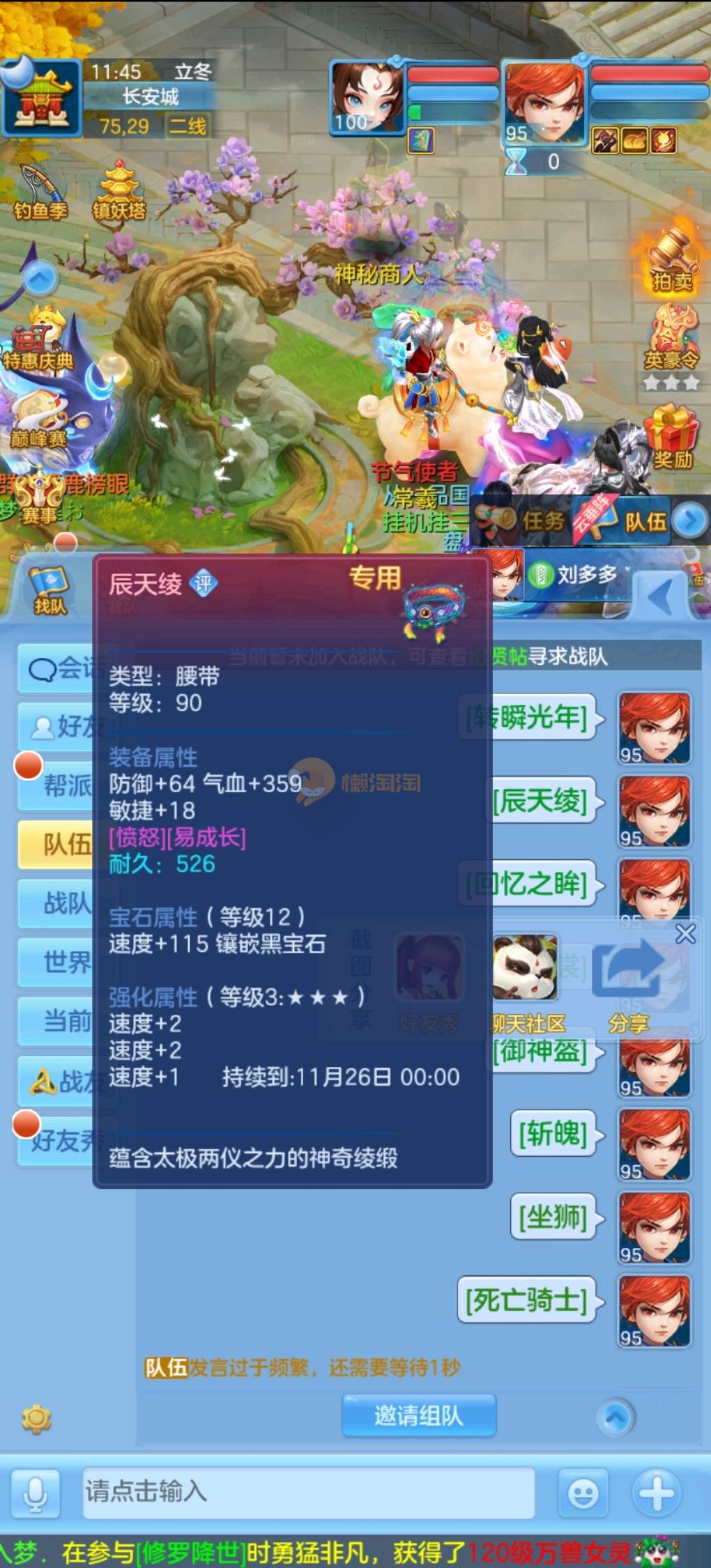Viewport: 711px width, 1568px height.
Task: Tap the 找队 find team button
Action: point(49,590)
